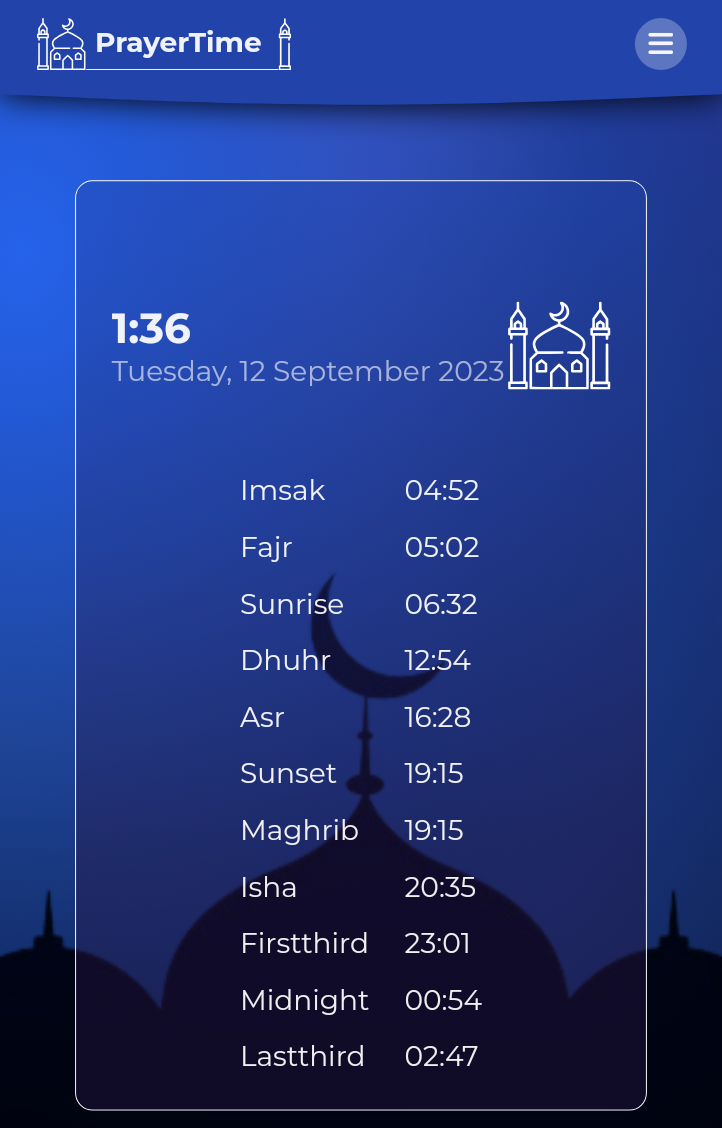Tap the PrayerTime logo to go home
This screenshot has height=1128, width=722.
click(164, 44)
